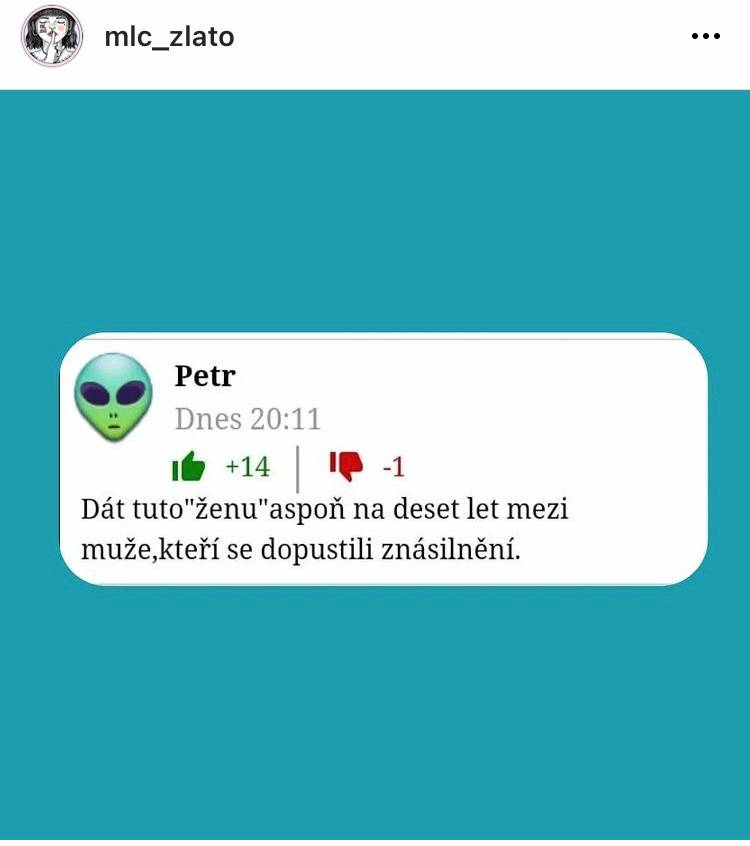Open the post's three-dot overflow menu
Viewport: 750px width, 846px height.
click(705, 37)
